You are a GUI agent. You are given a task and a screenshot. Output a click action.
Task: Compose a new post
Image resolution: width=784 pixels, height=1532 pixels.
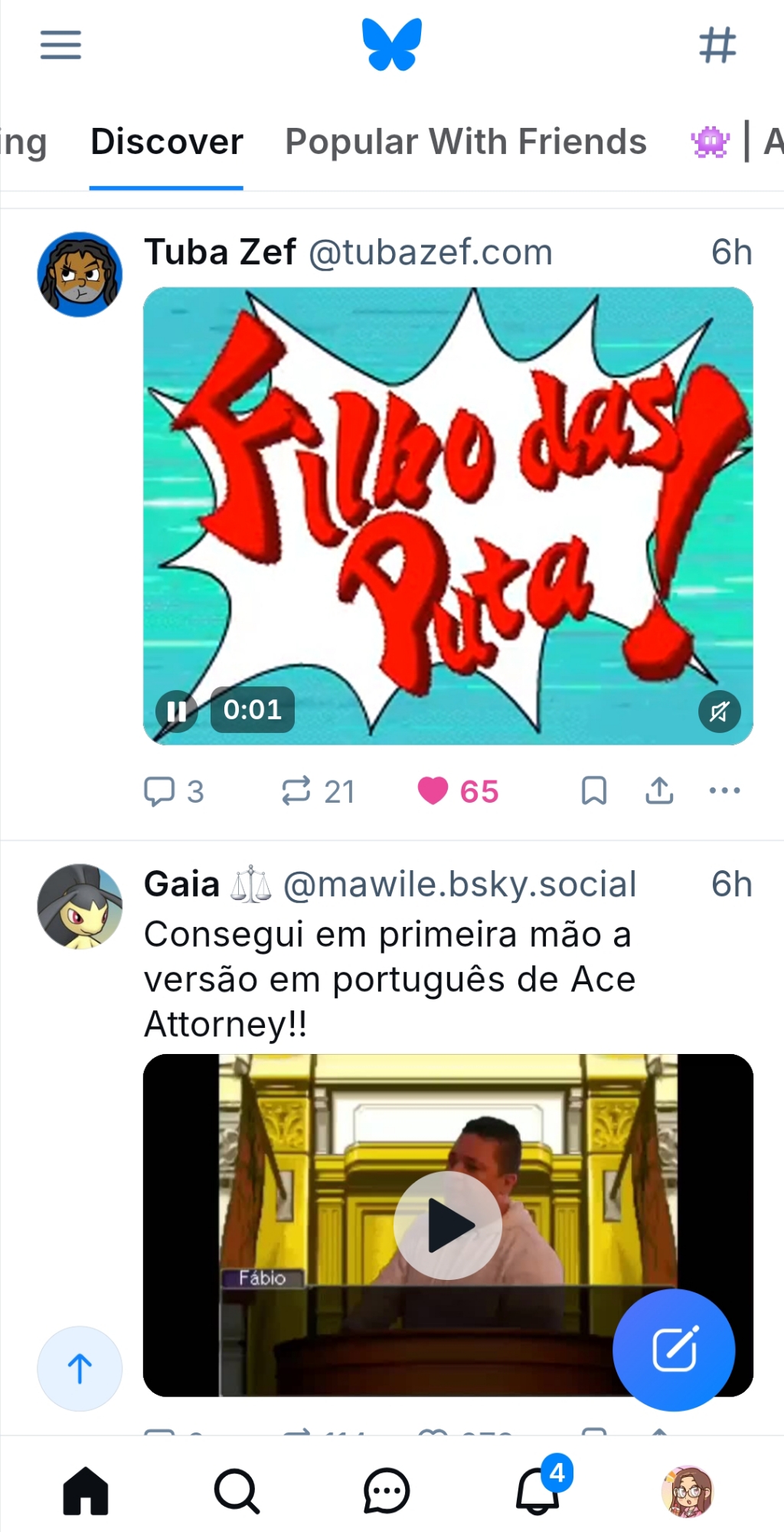674,1350
